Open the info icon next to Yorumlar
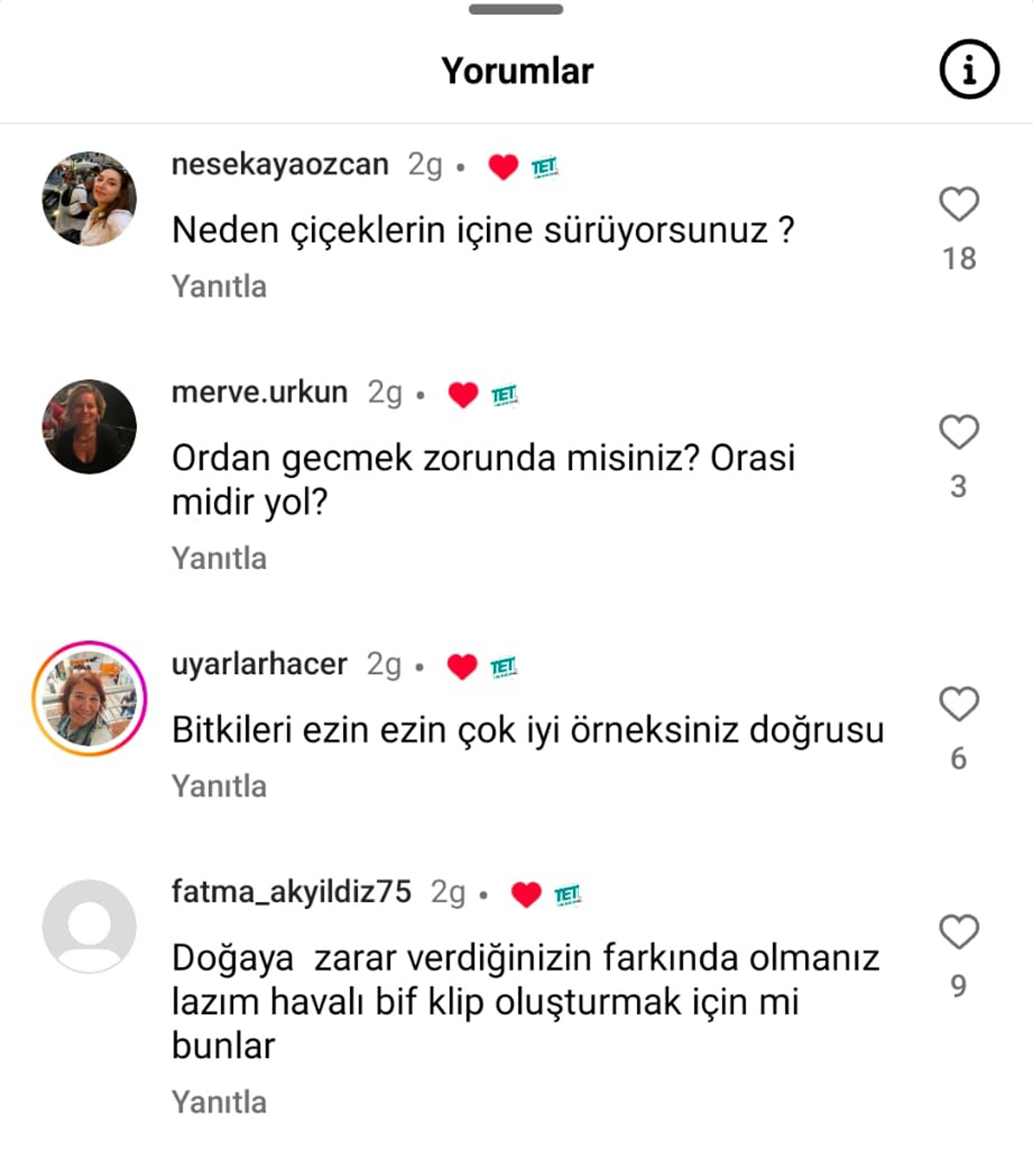1033x1176 pixels. 969,69
